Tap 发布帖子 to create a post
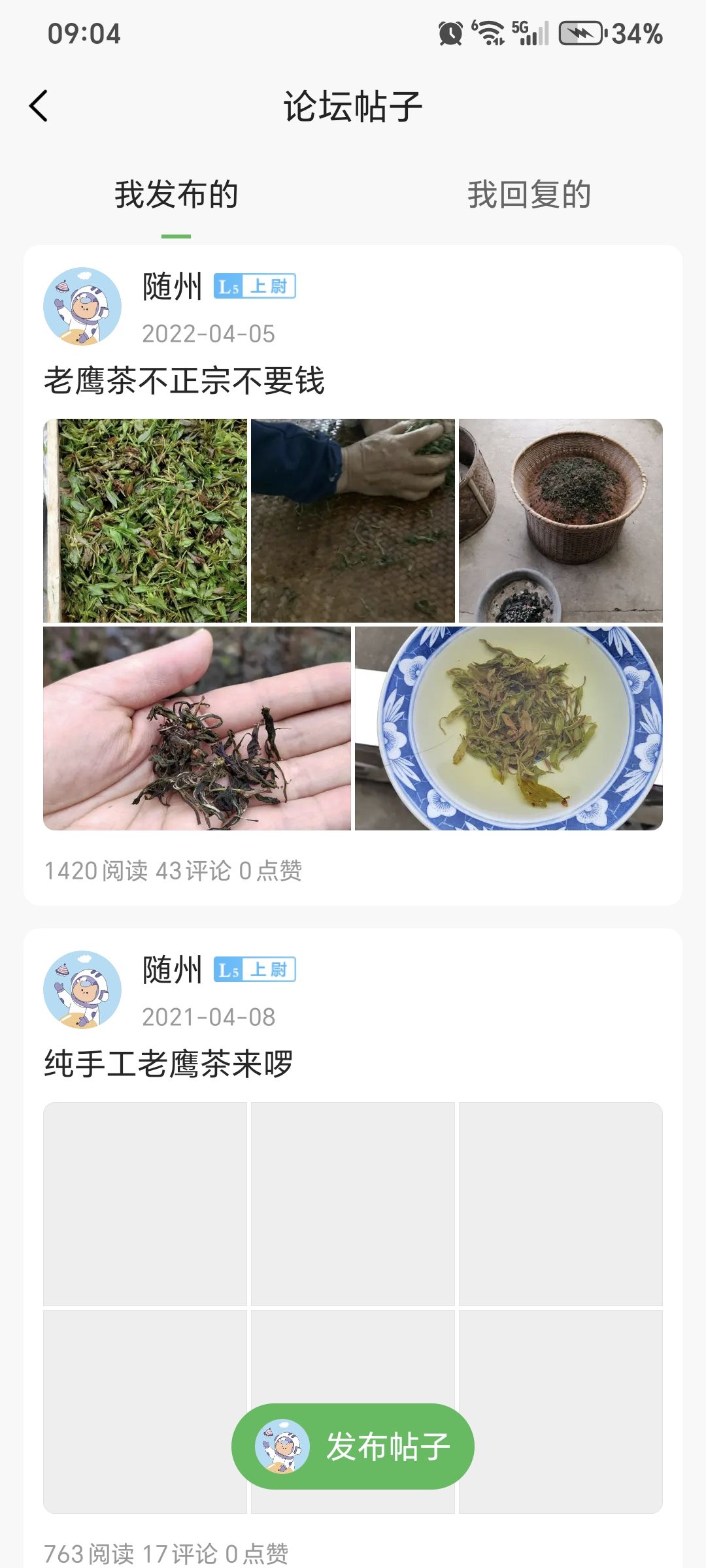Viewport: 706px width, 1568px height. 353,1446
